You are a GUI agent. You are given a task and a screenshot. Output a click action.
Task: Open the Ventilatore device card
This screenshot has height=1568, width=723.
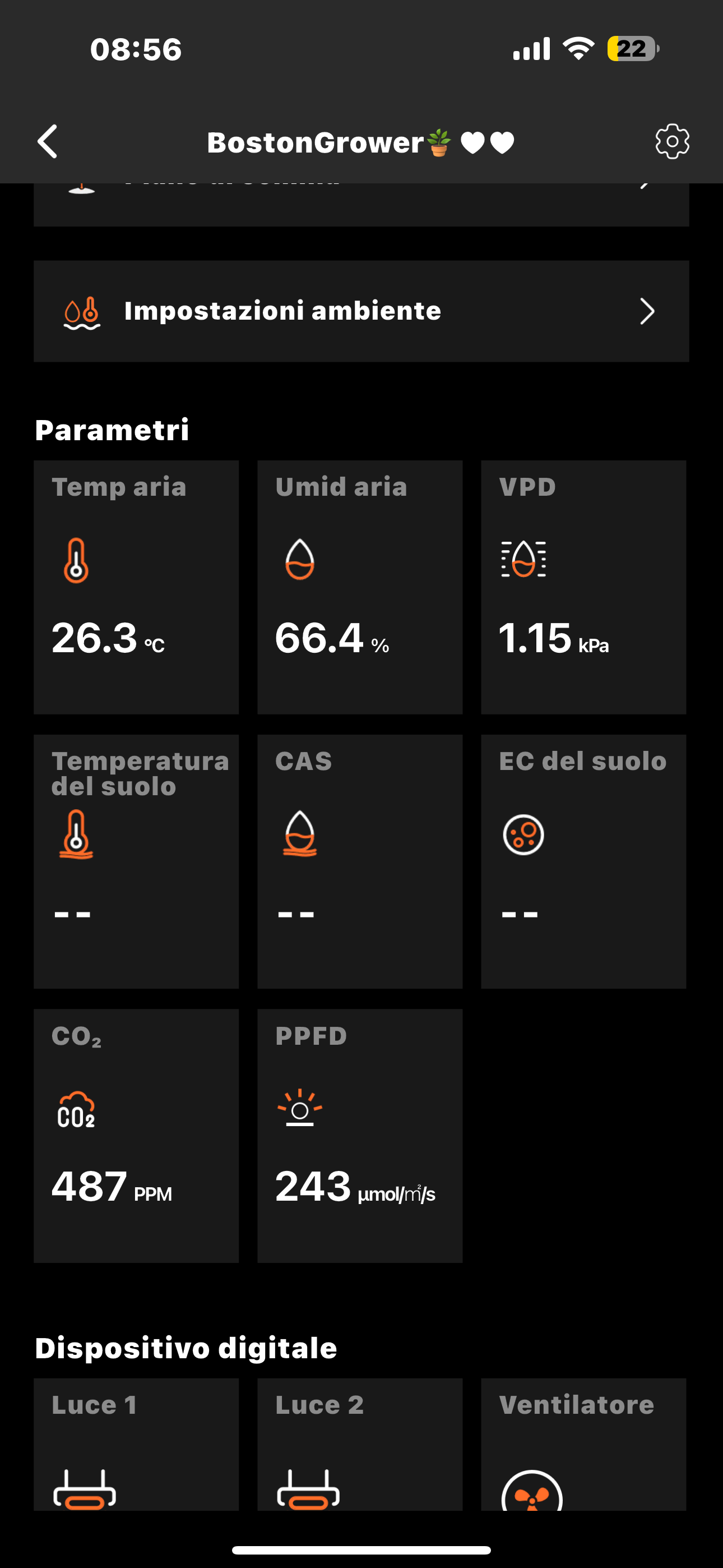(x=583, y=1444)
